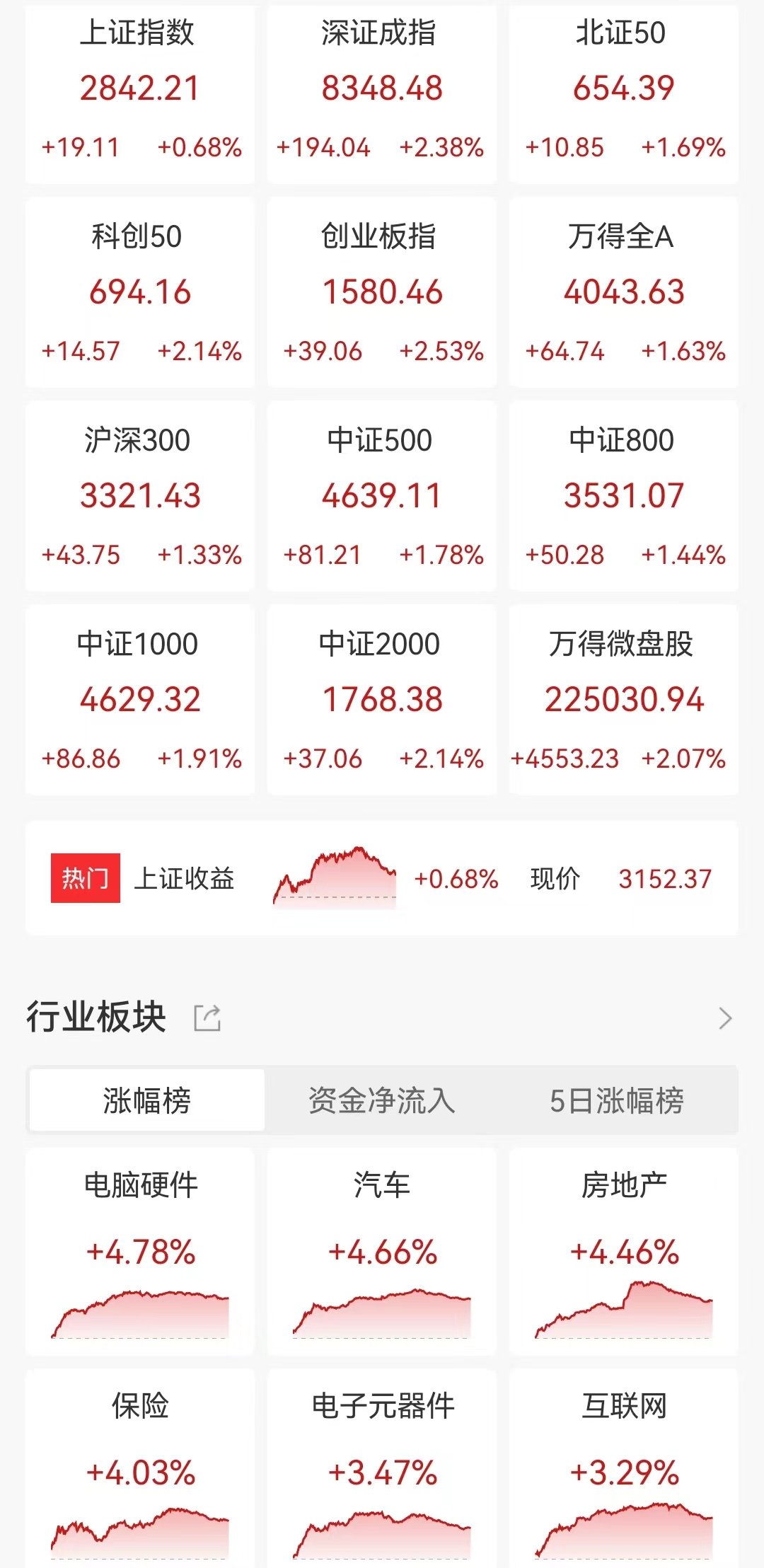Open the 科创50 index card

point(140,292)
